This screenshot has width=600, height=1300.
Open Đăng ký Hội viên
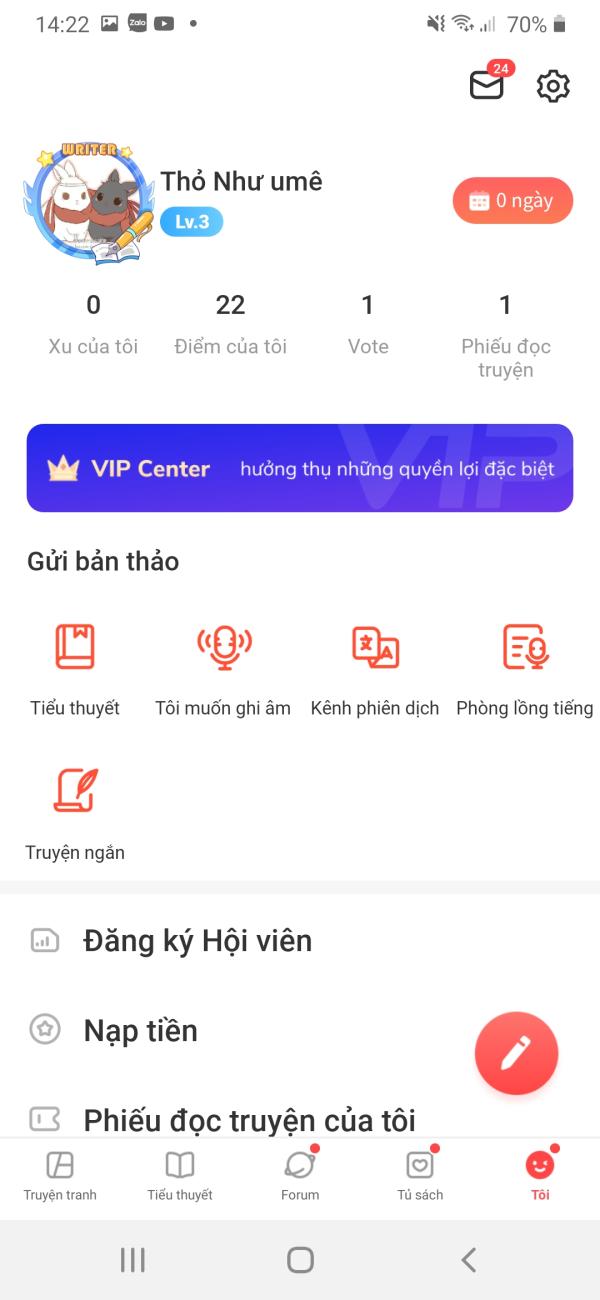point(198,941)
